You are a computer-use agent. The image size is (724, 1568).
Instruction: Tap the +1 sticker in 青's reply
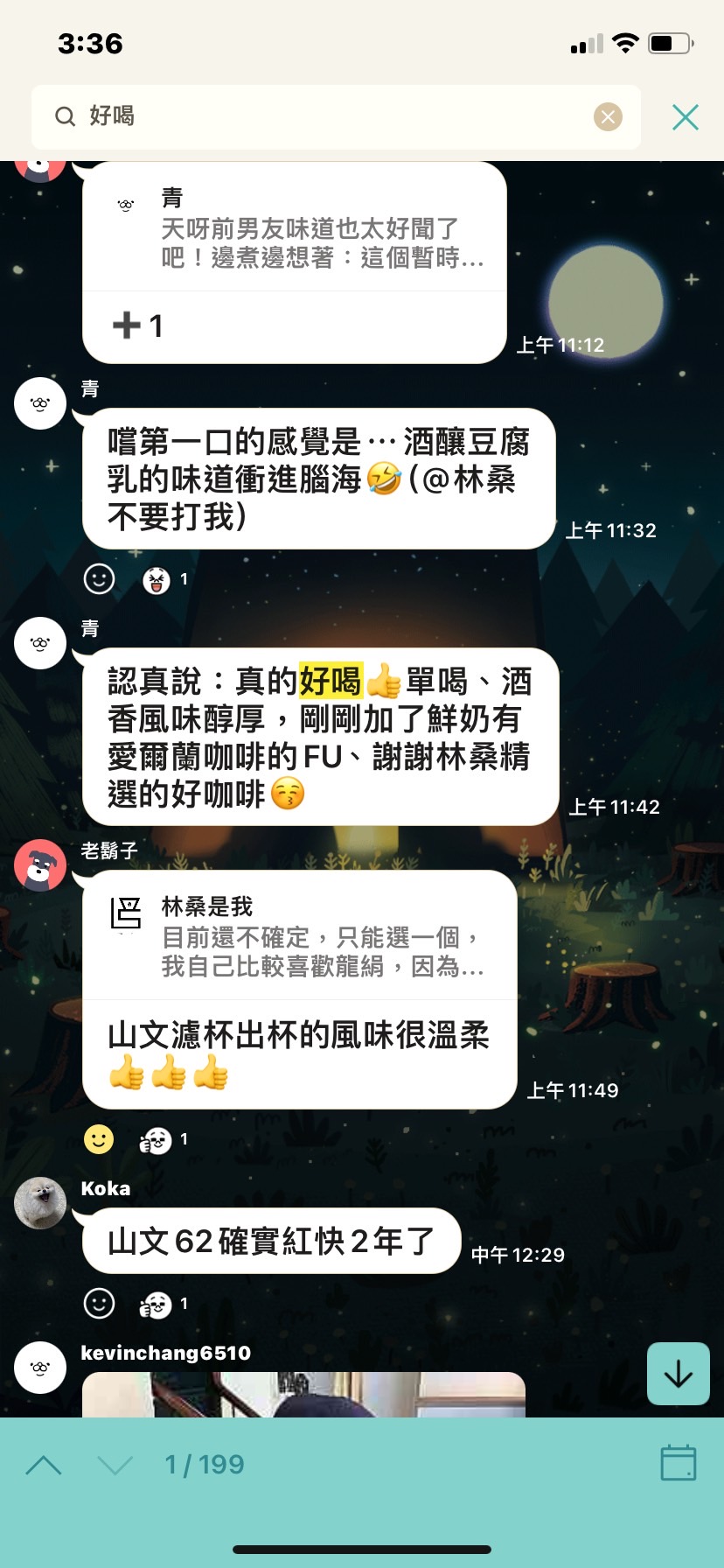pyautogui.click(x=138, y=325)
